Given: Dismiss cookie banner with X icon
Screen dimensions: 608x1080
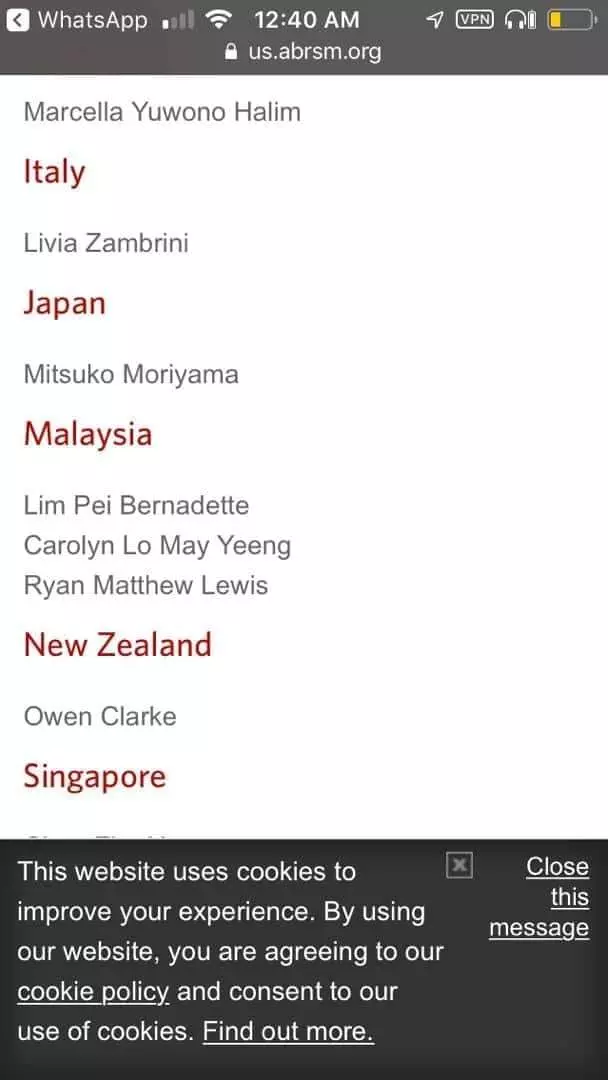Looking at the screenshot, I should (x=459, y=865).
